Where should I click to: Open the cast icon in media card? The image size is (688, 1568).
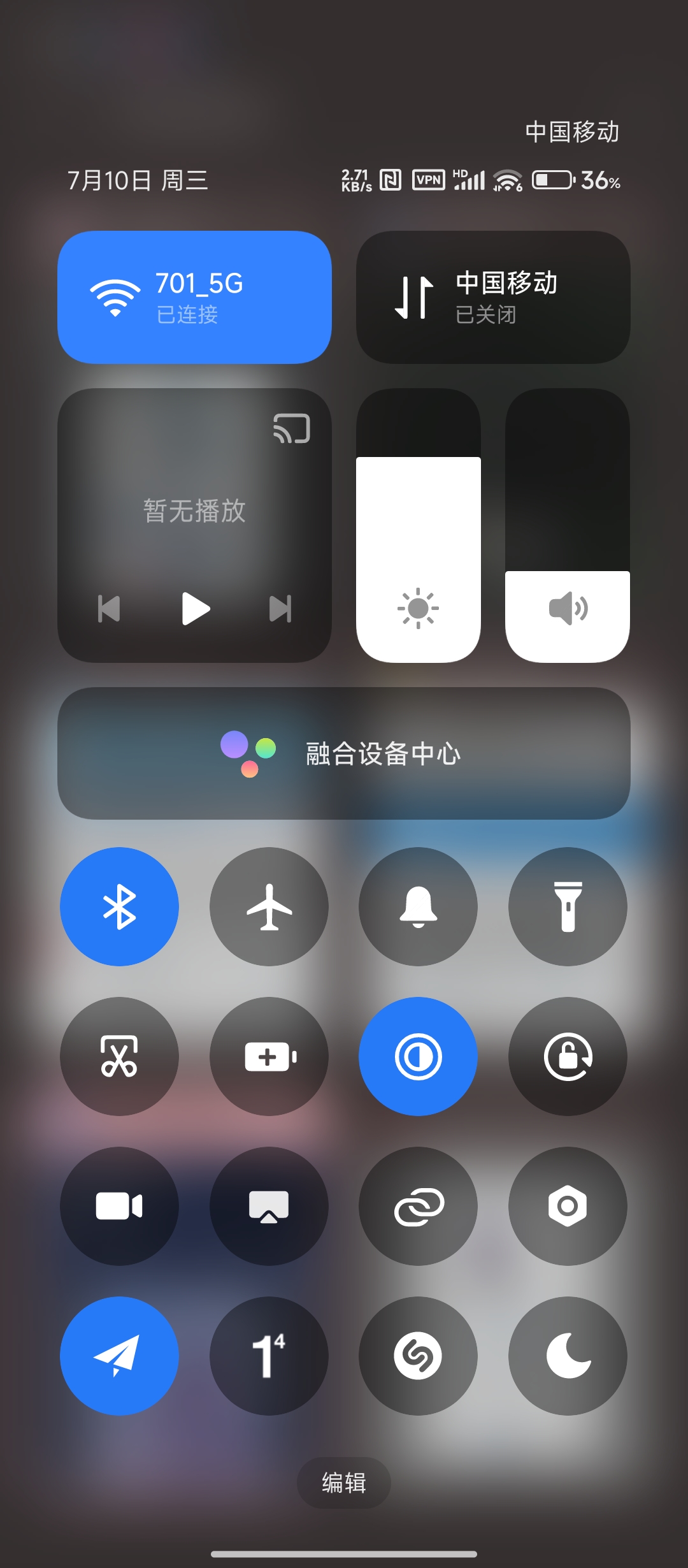(292, 428)
